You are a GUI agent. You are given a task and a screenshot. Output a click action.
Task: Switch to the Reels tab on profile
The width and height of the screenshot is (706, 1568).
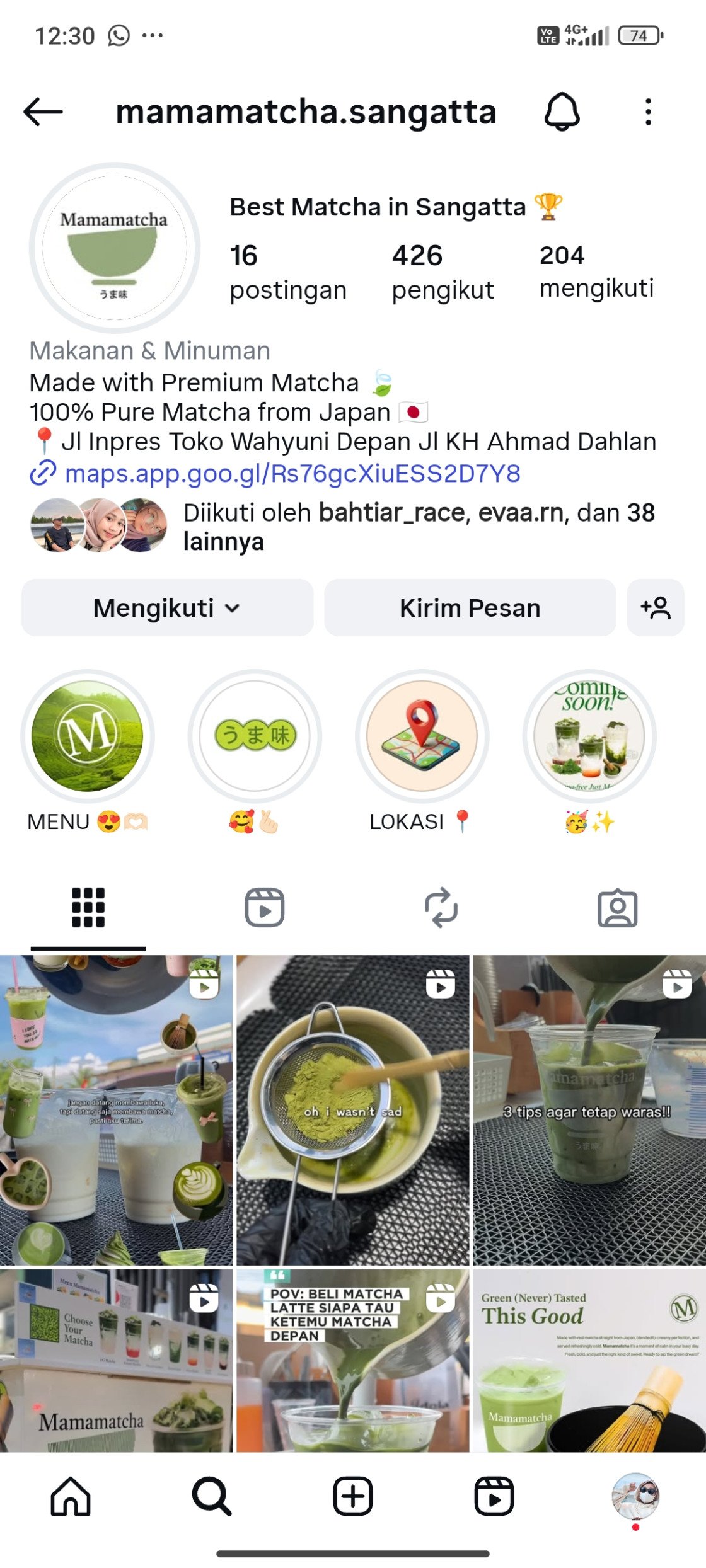(265, 908)
